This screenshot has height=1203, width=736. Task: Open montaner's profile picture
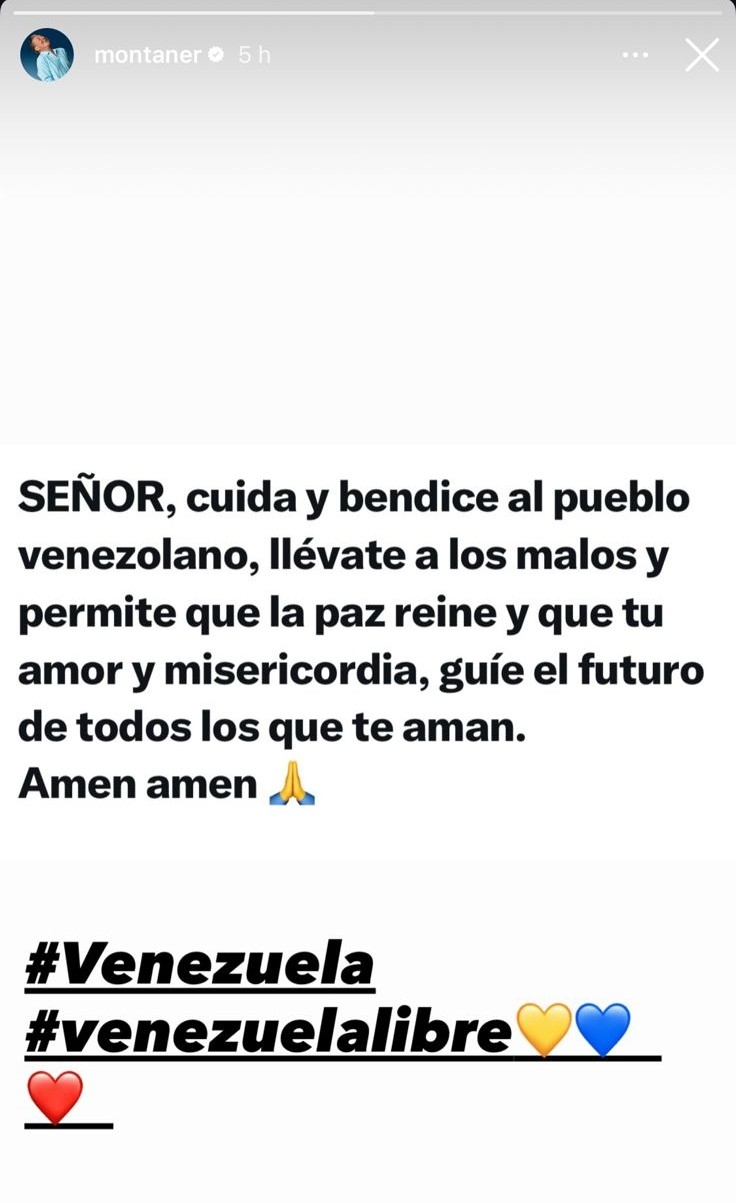[47, 55]
